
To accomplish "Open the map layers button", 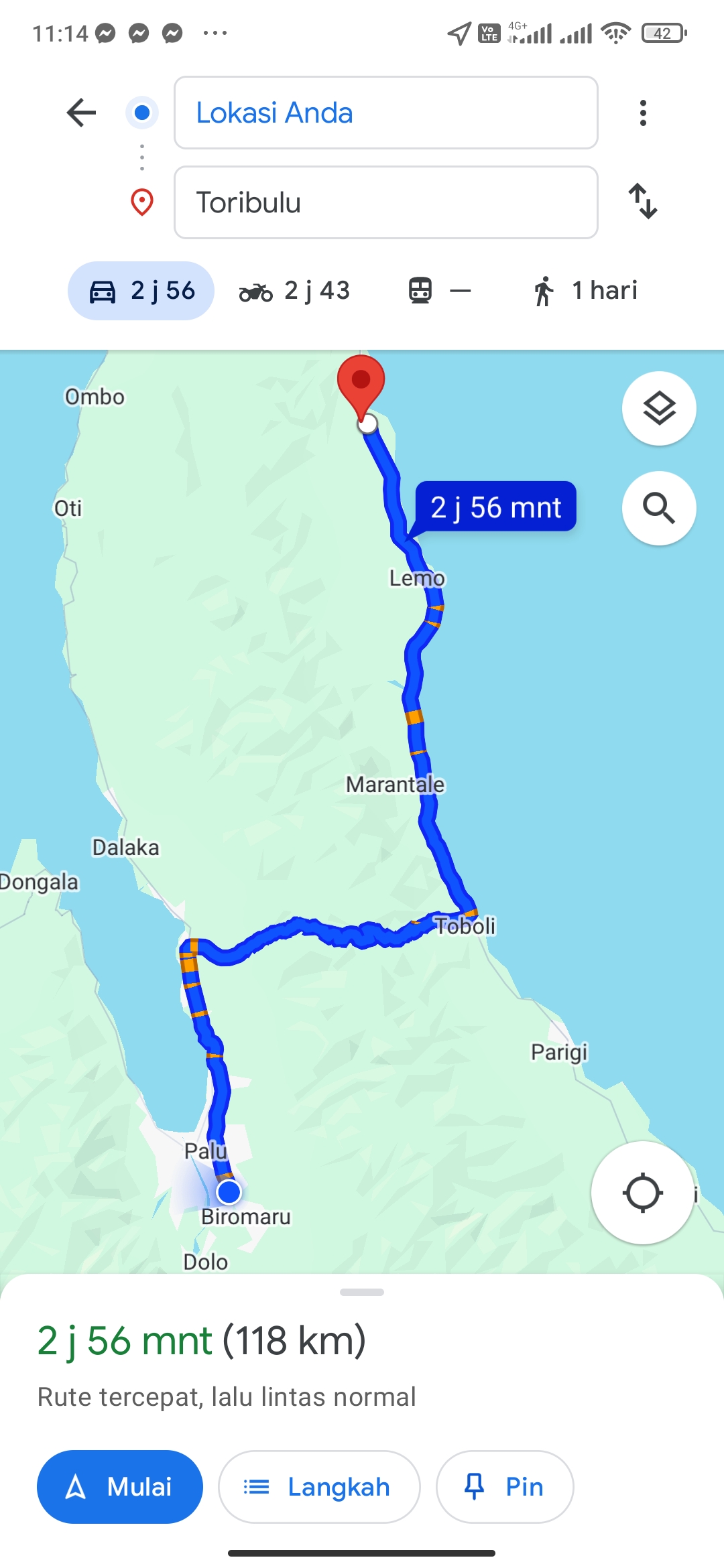I will (659, 408).
